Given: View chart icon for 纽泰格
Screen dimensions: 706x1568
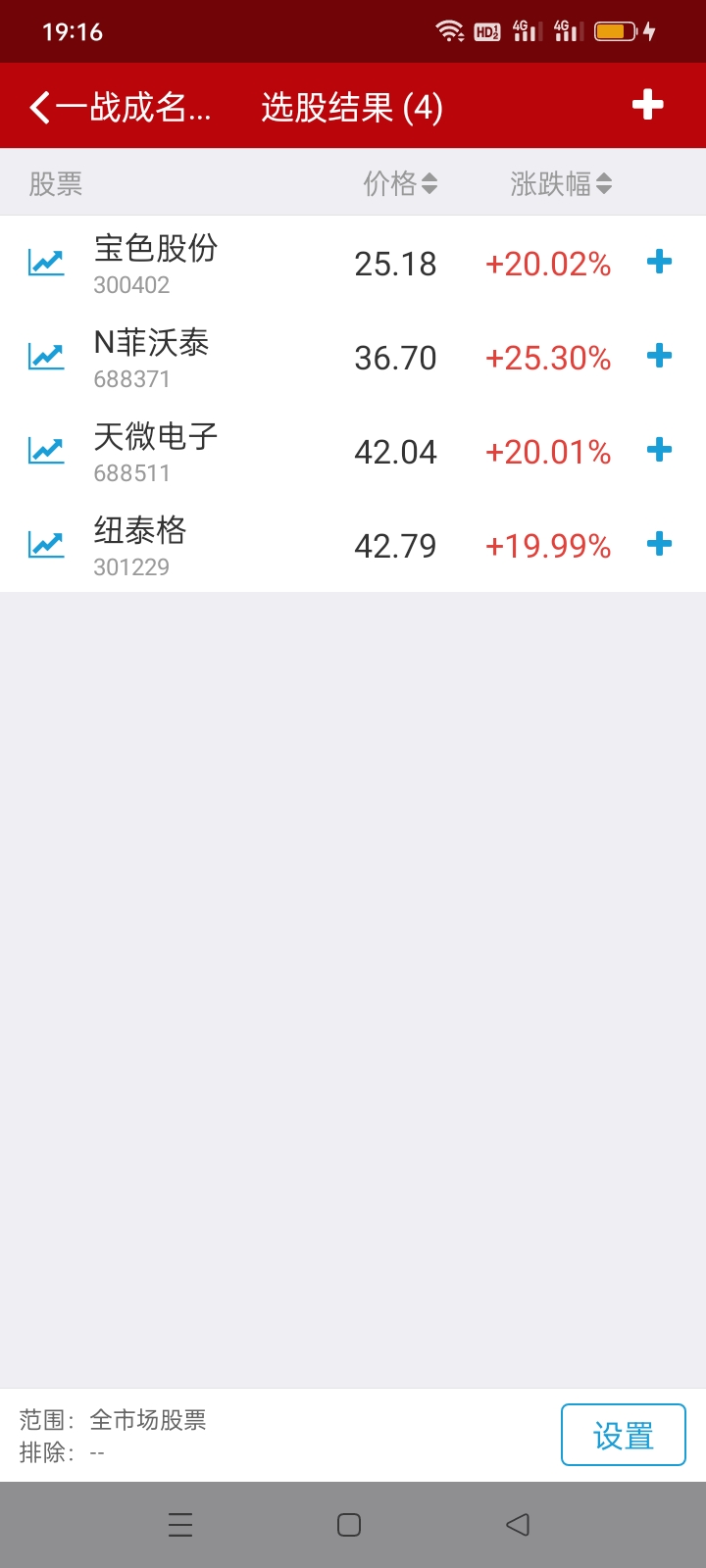Looking at the screenshot, I should (46, 545).
